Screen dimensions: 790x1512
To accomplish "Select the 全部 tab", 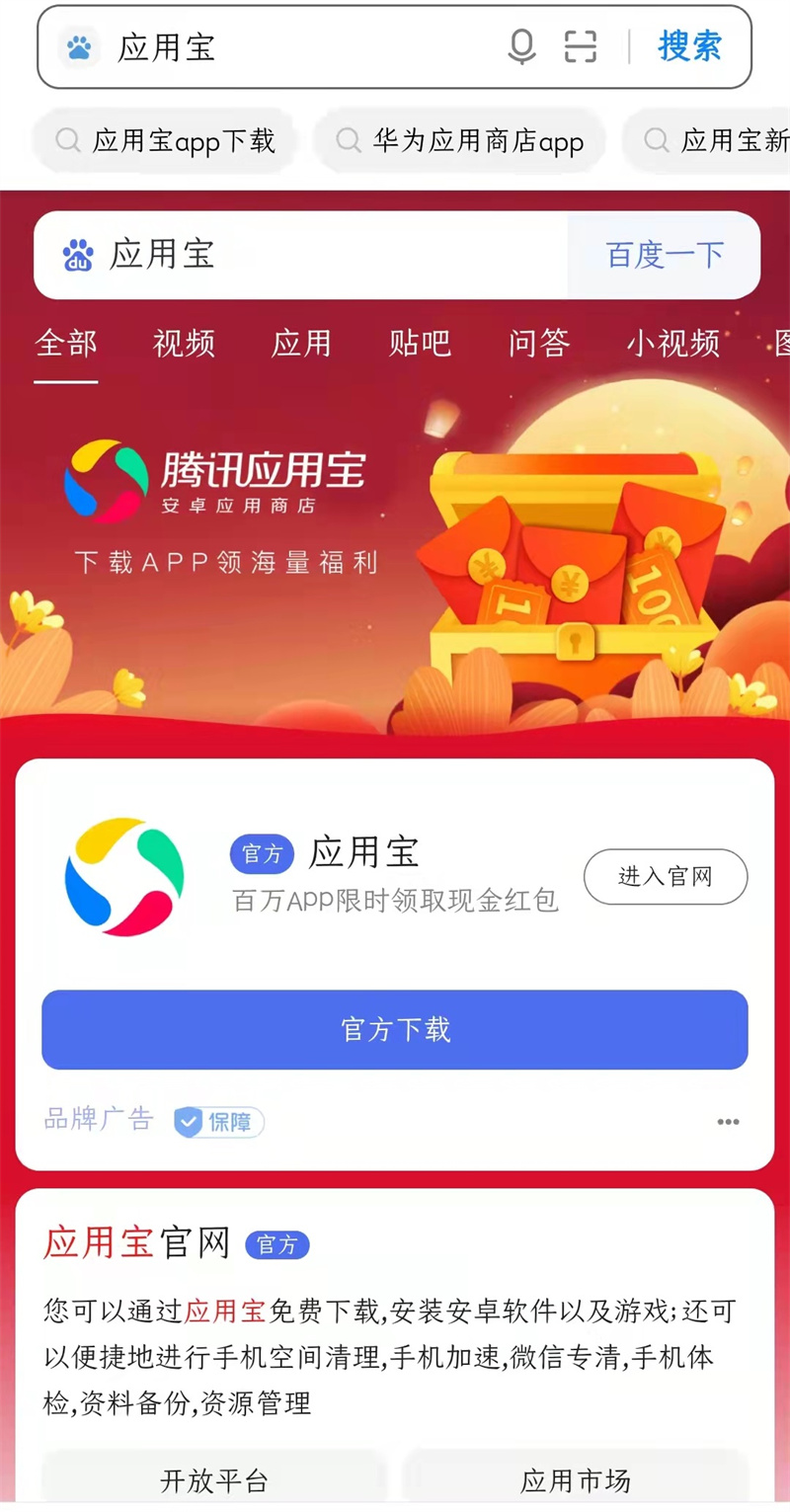I will click(x=66, y=344).
